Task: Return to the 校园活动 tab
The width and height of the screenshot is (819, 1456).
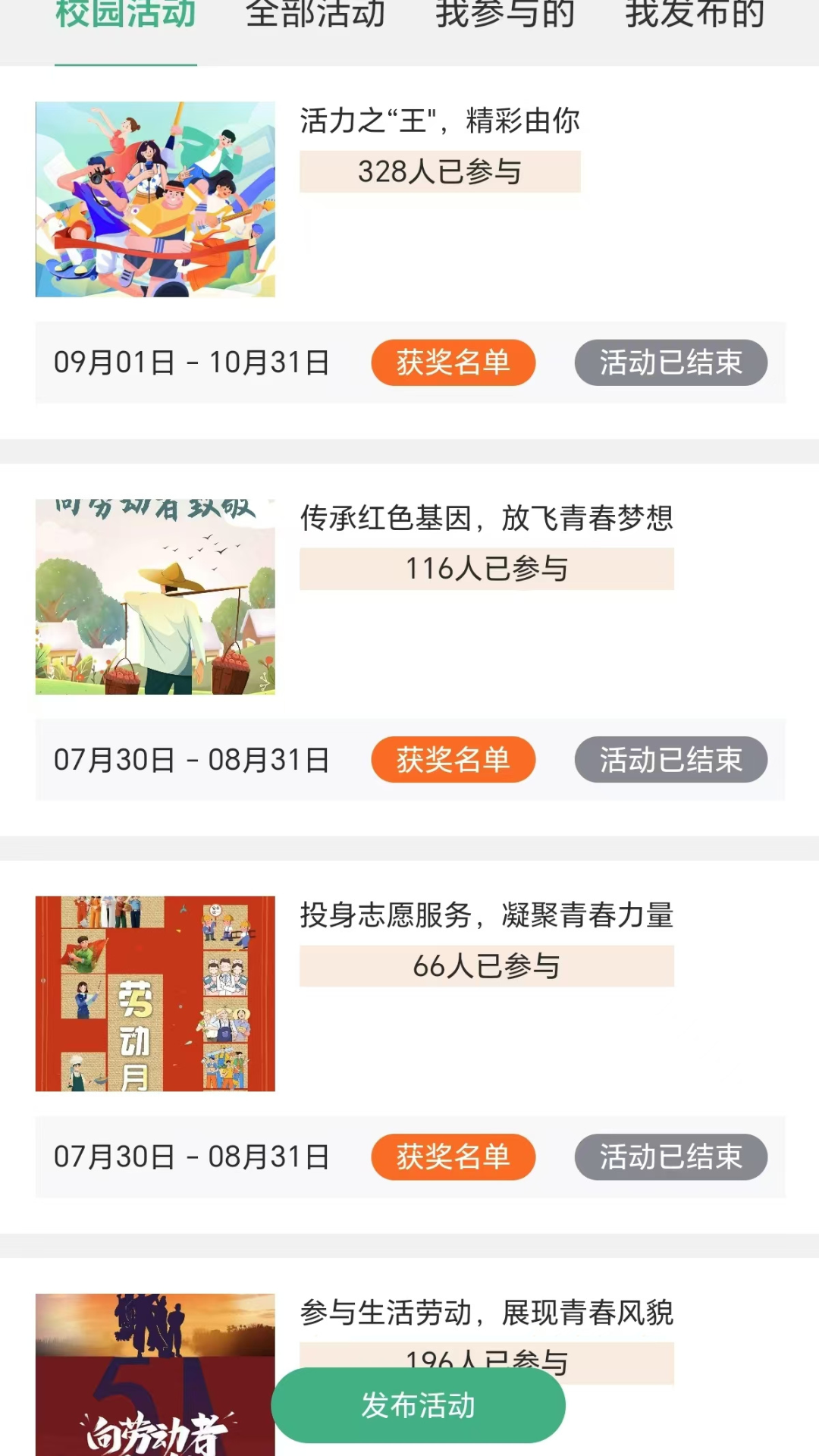Action: (x=125, y=17)
